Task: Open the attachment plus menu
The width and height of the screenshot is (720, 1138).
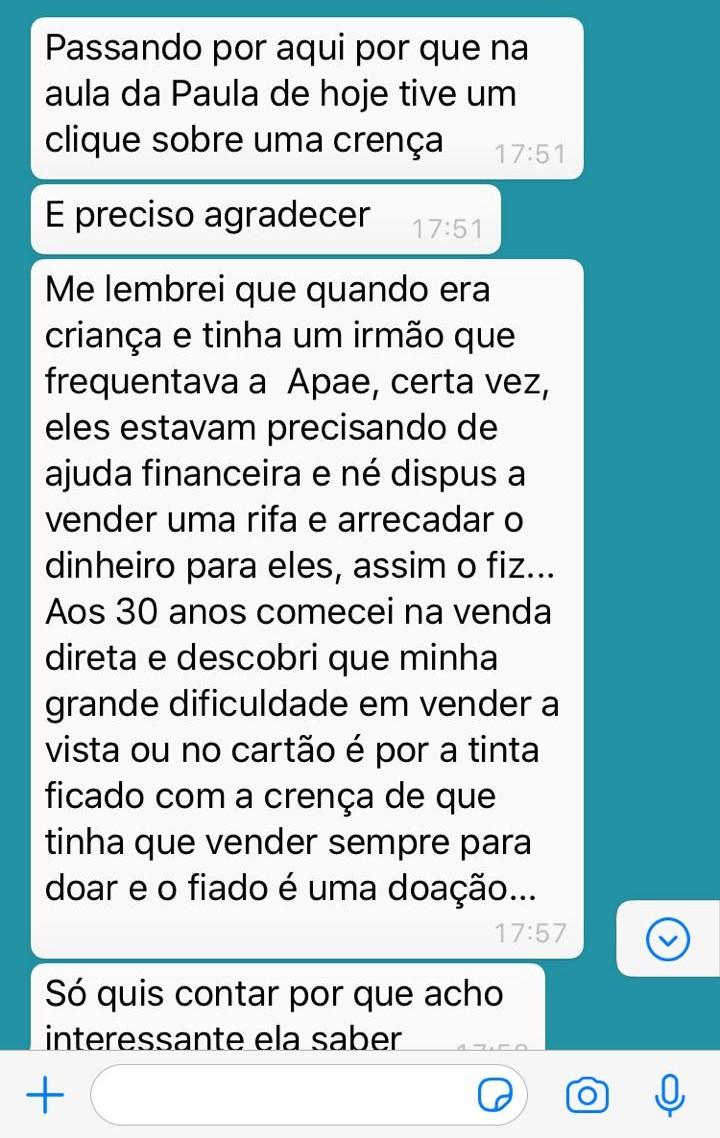Action: (x=44, y=1096)
